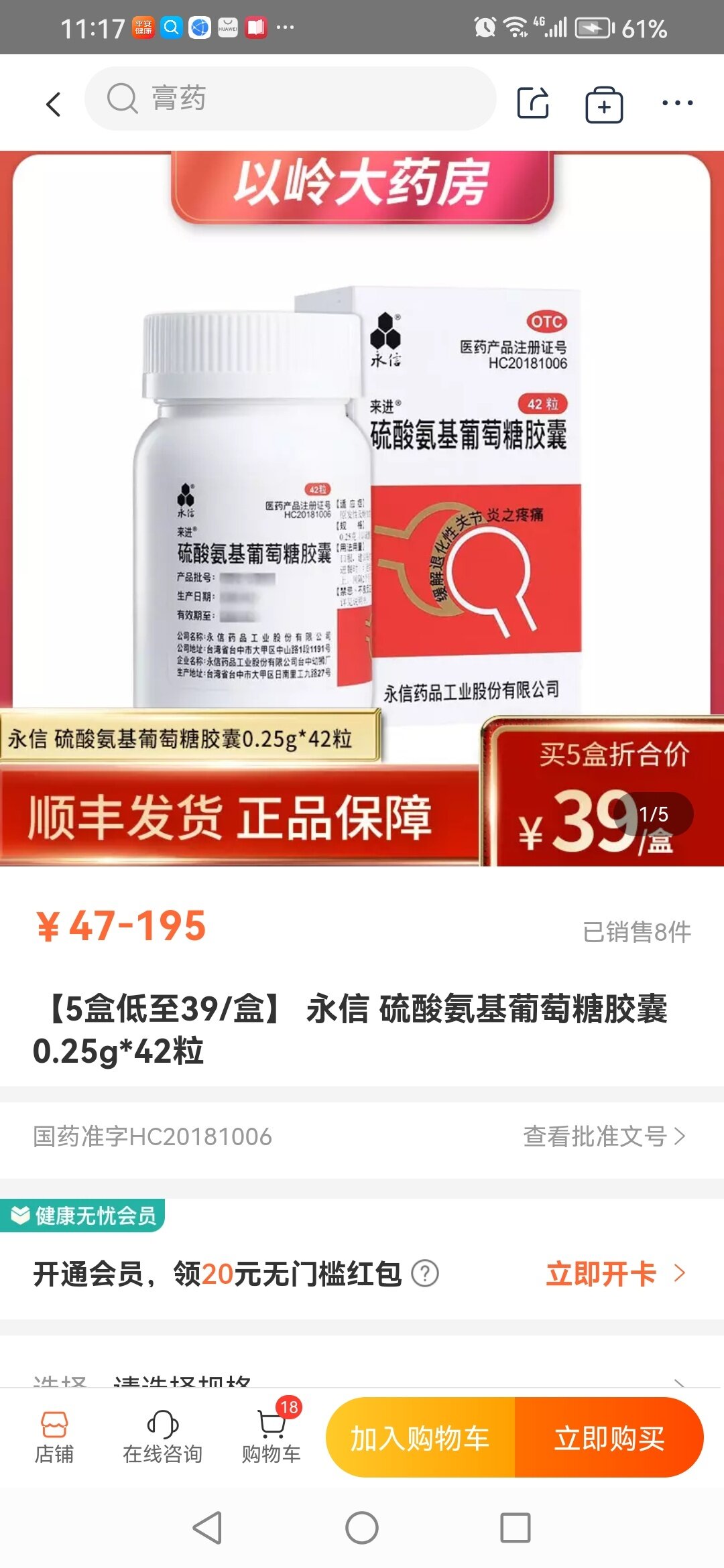Tap 立即开卡 to open membership
The width and height of the screenshot is (724, 1568).
tap(614, 1273)
